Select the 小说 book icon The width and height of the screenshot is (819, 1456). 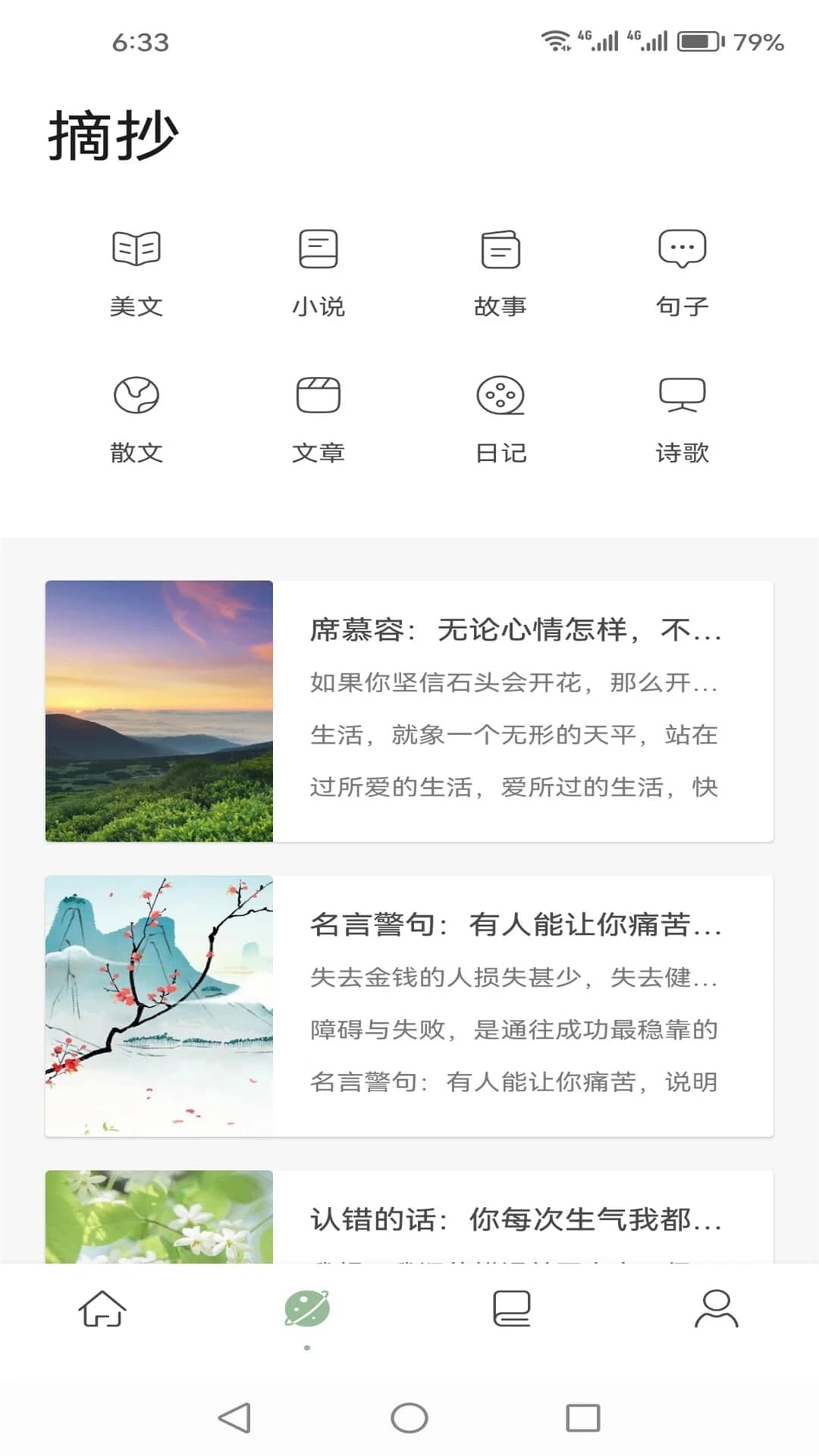pyautogui.click(x=318, y=249)
